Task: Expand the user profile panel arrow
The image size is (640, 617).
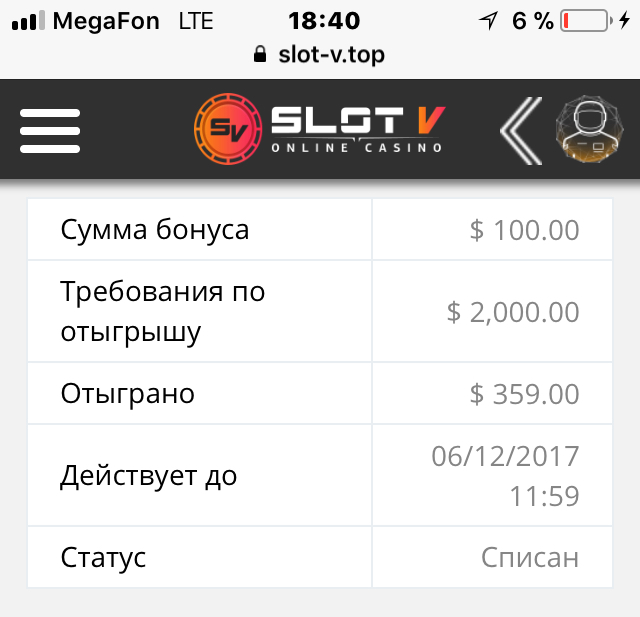Action: [521, 130]
